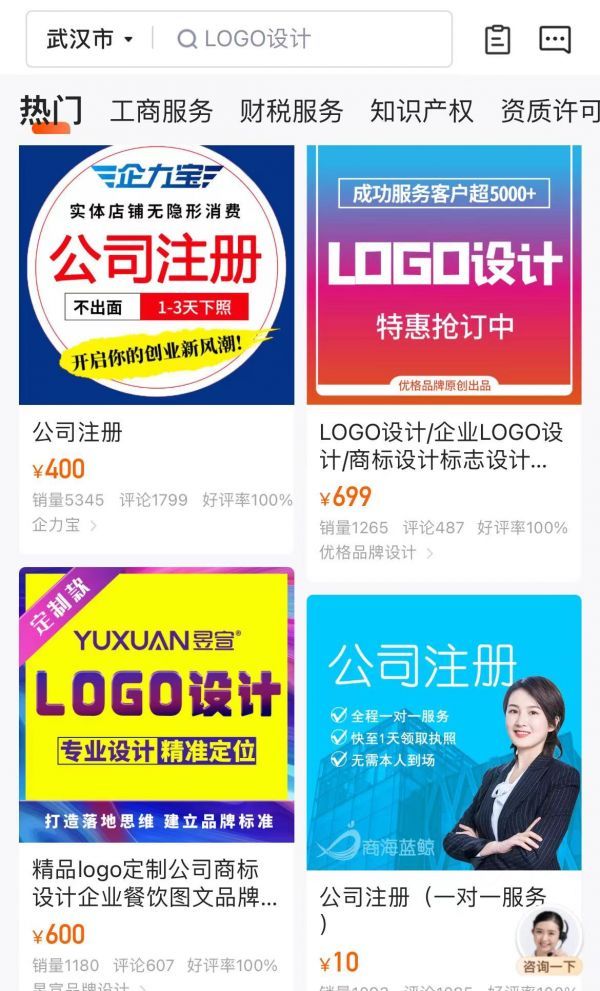Switch to the 热门 tab
The height and width of the screenshot is (991, 600).
51,111
